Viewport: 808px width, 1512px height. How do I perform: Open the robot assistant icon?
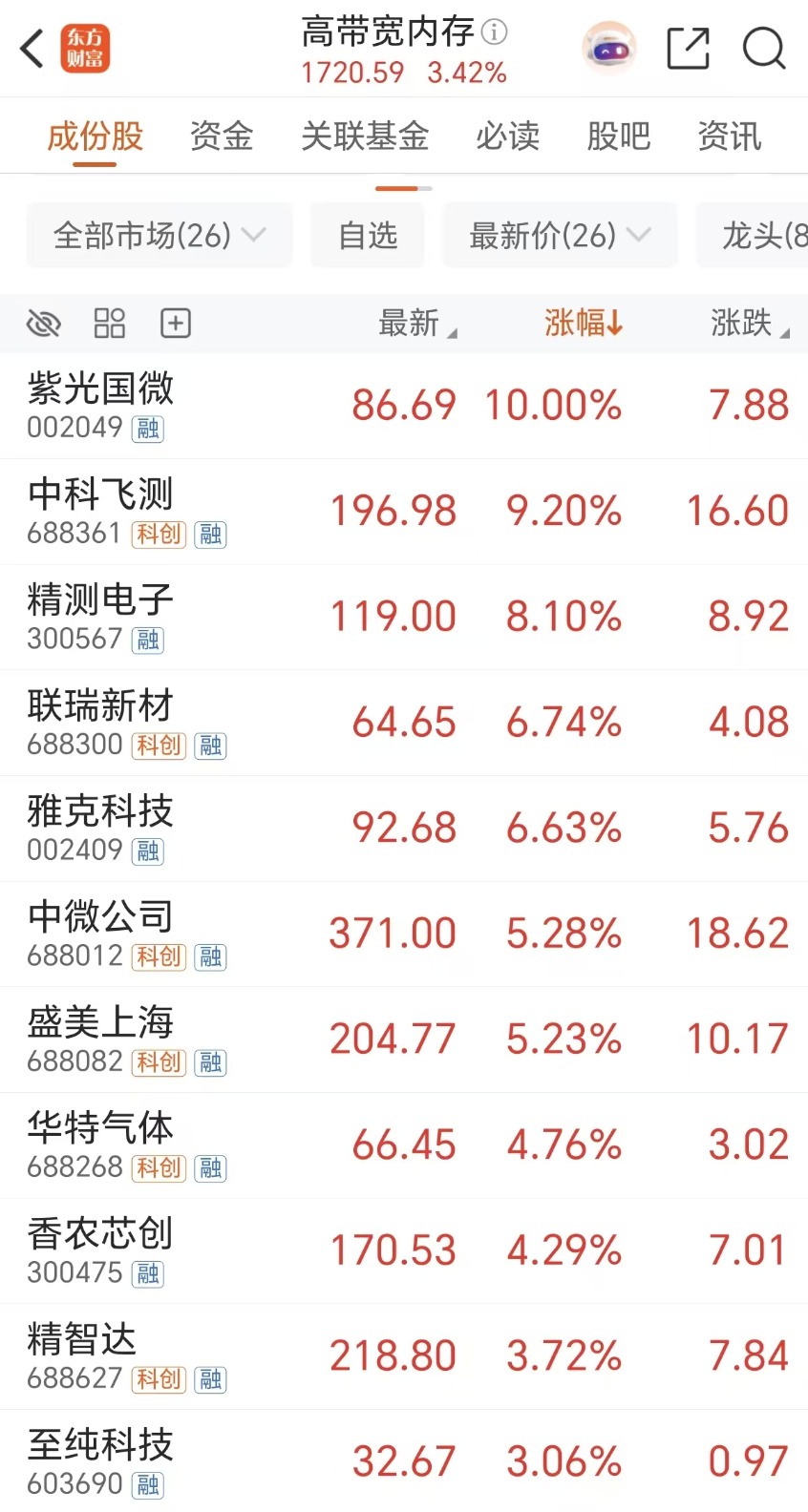(x=608, y=48)
